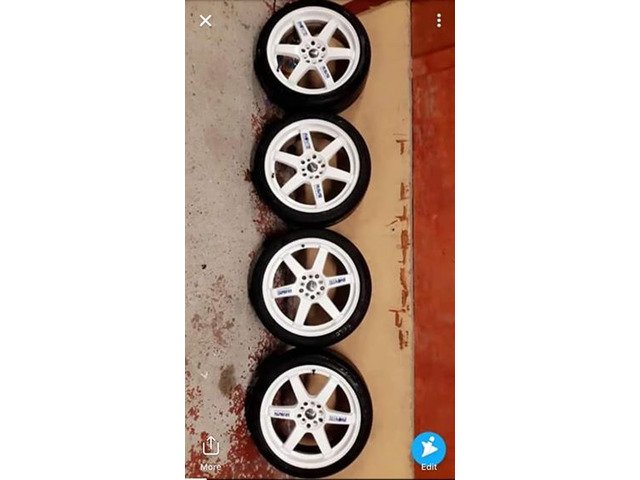Close the photo viewer
The image size is (640, 480).
tap(205, 20)
